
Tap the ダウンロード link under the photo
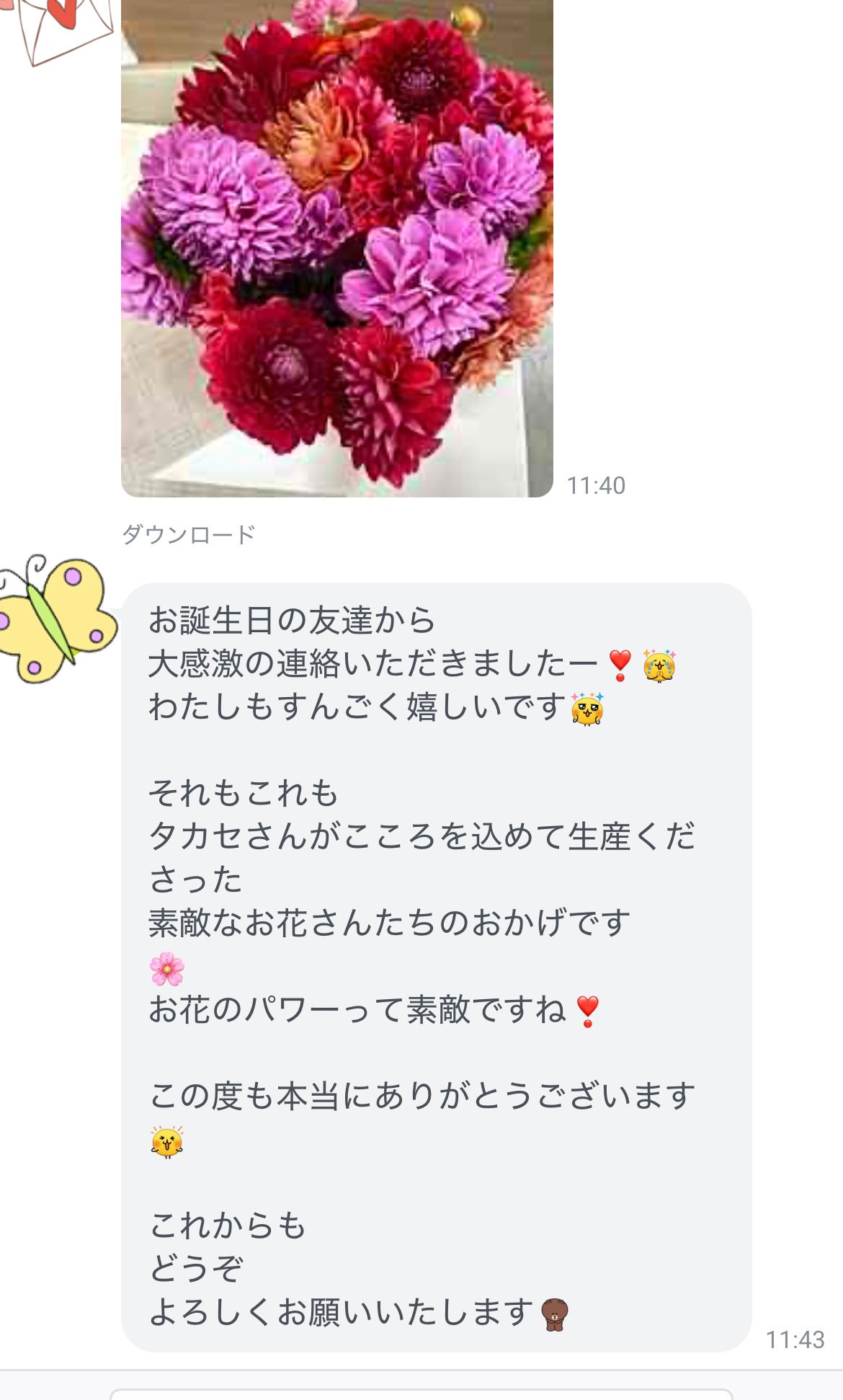click(189, 534)
